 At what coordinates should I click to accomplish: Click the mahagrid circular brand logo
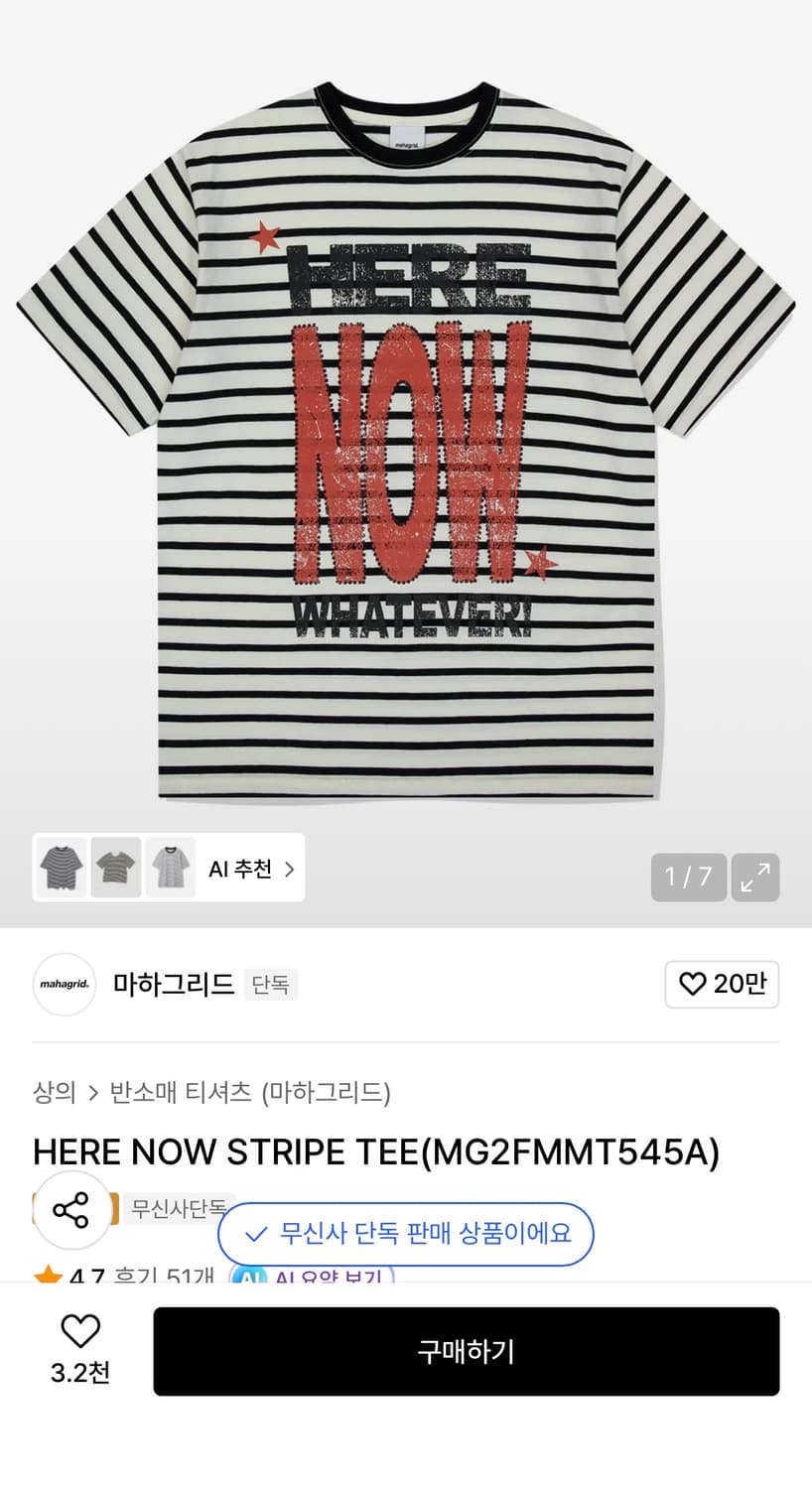tap(64, 985)
